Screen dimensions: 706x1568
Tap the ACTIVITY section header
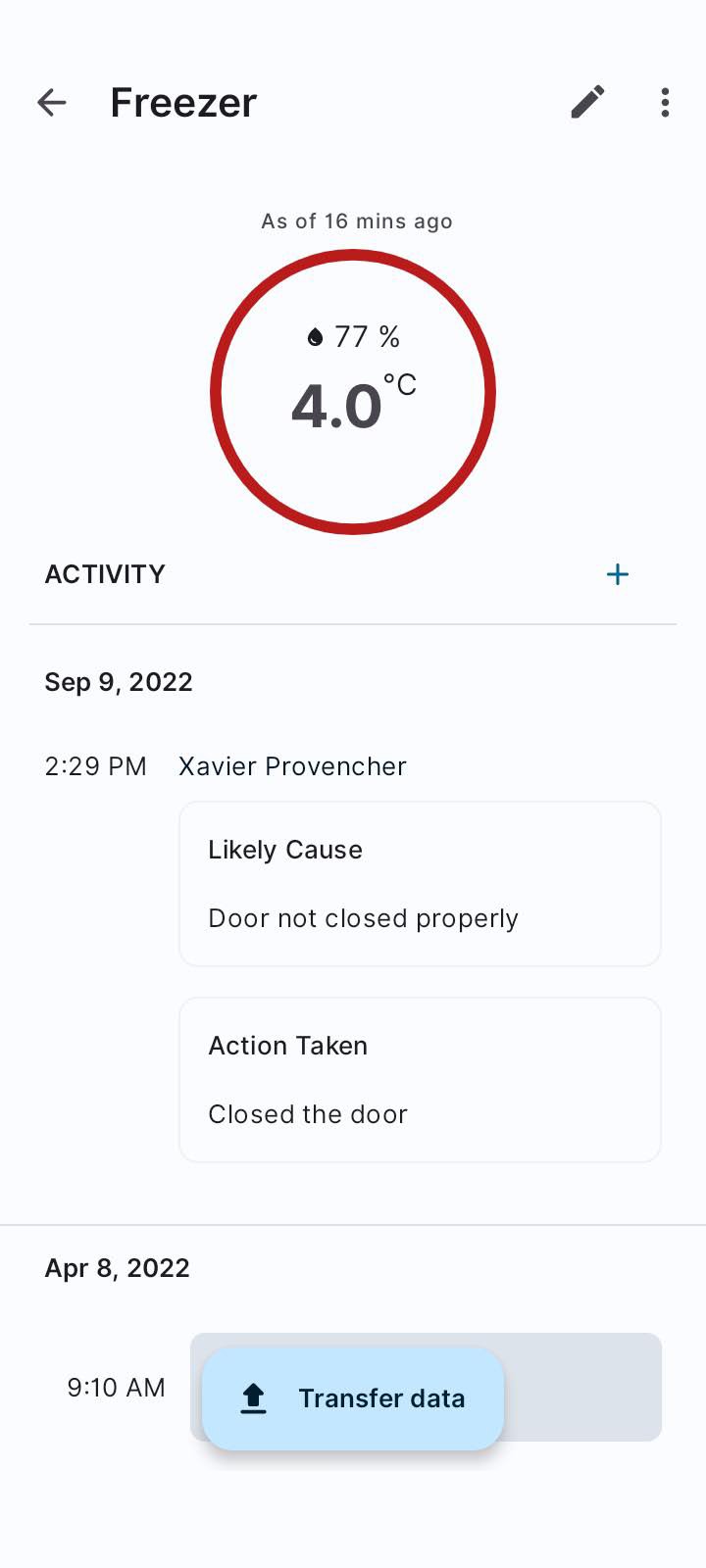(x=105, y=574)
